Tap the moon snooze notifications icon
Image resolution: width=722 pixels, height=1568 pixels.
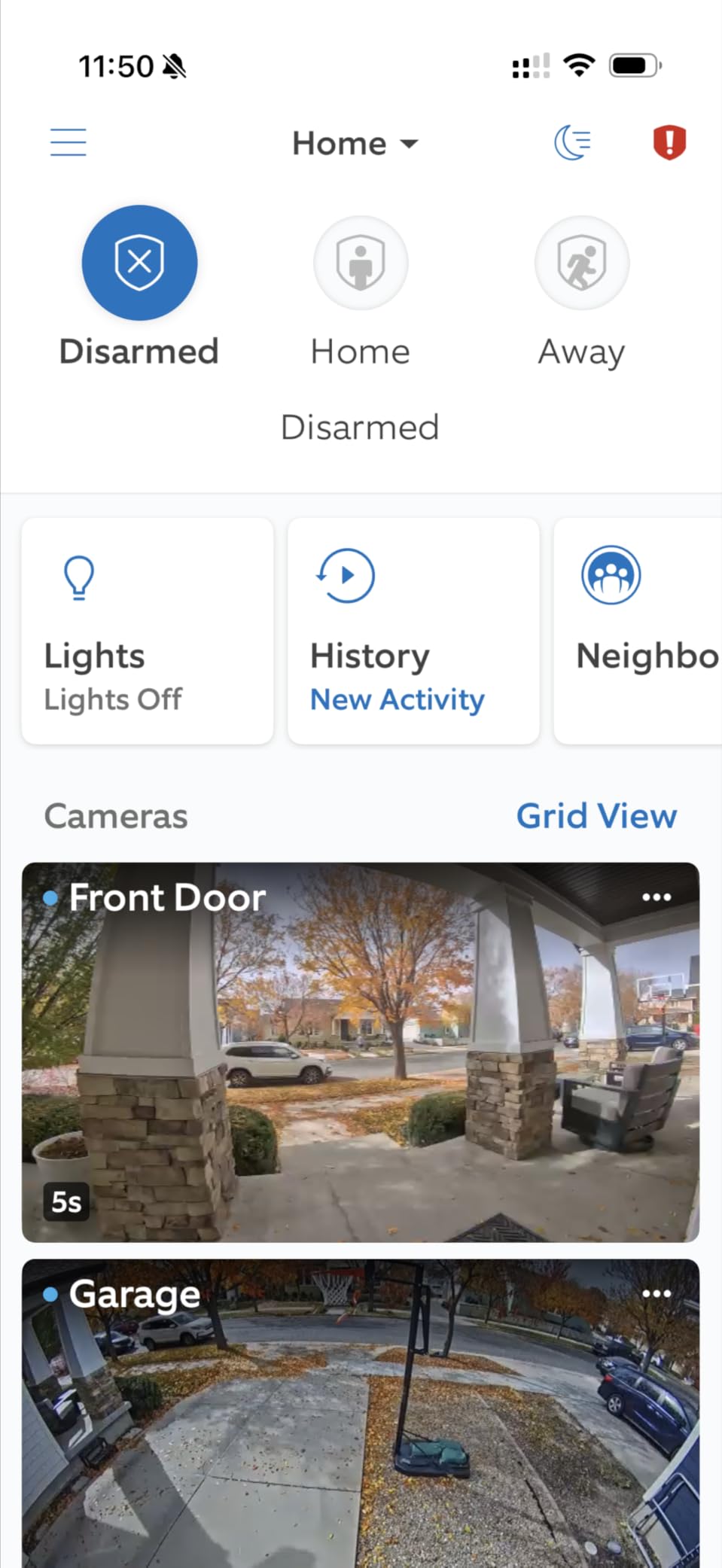pyautogui.click(x=572, y=142)
